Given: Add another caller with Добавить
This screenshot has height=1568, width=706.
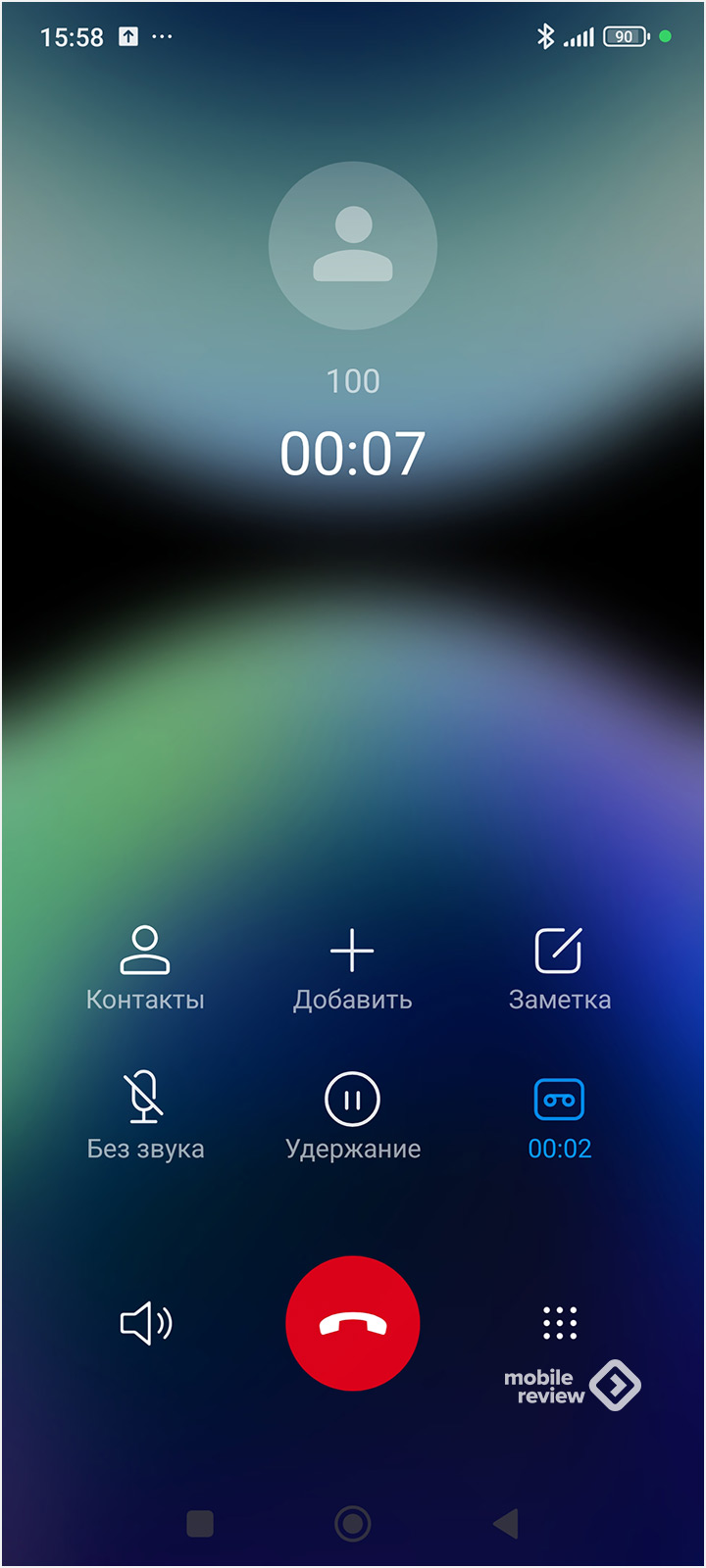Looking at the screenshot, I should tap(352, 967).
